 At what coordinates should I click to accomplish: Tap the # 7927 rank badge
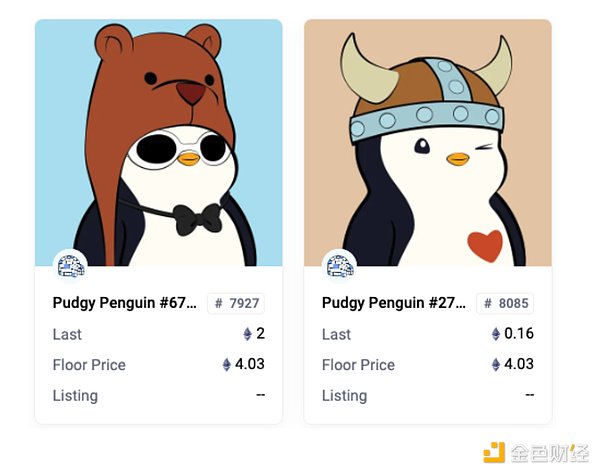pyautogui.click(x=236, y=303)
